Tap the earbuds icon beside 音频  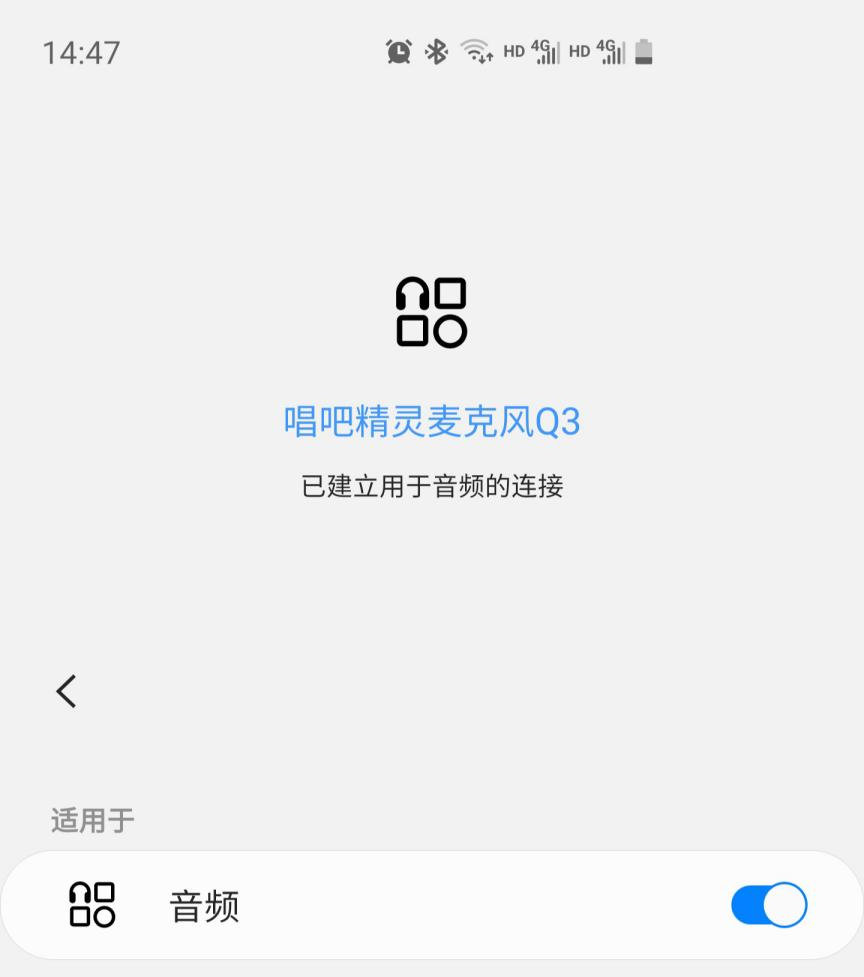[x=93, y=904]
